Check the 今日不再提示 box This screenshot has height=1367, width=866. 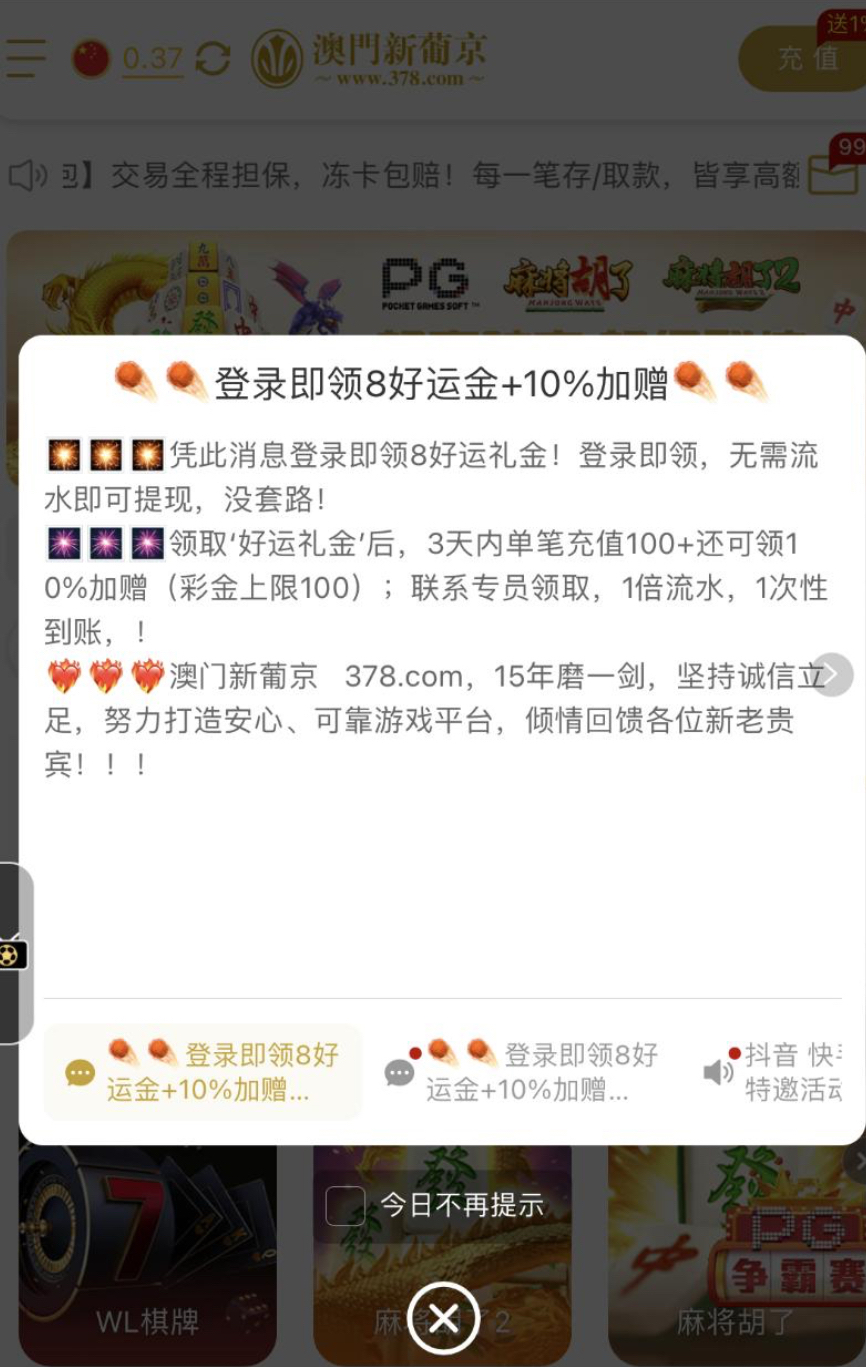(x=345, y=1206)
